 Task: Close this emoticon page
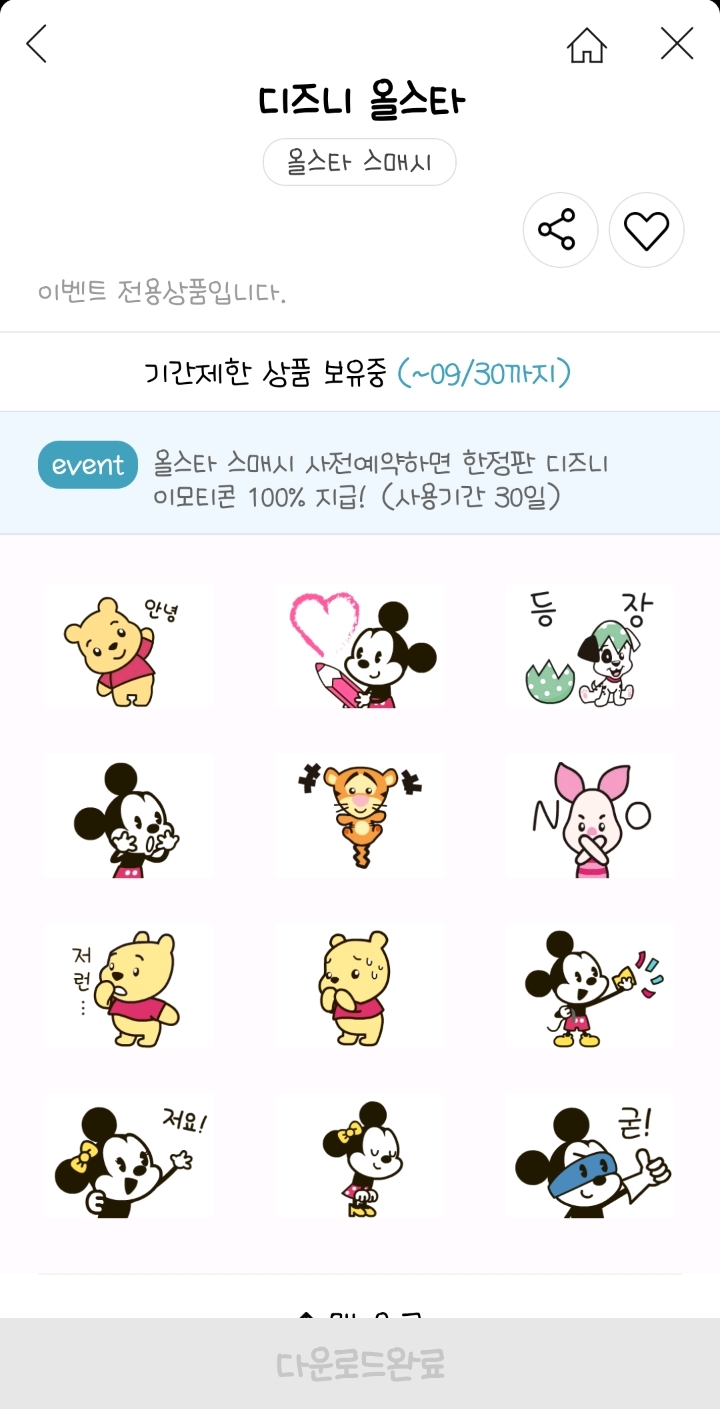pyautogui.click(x=677, y=44)
